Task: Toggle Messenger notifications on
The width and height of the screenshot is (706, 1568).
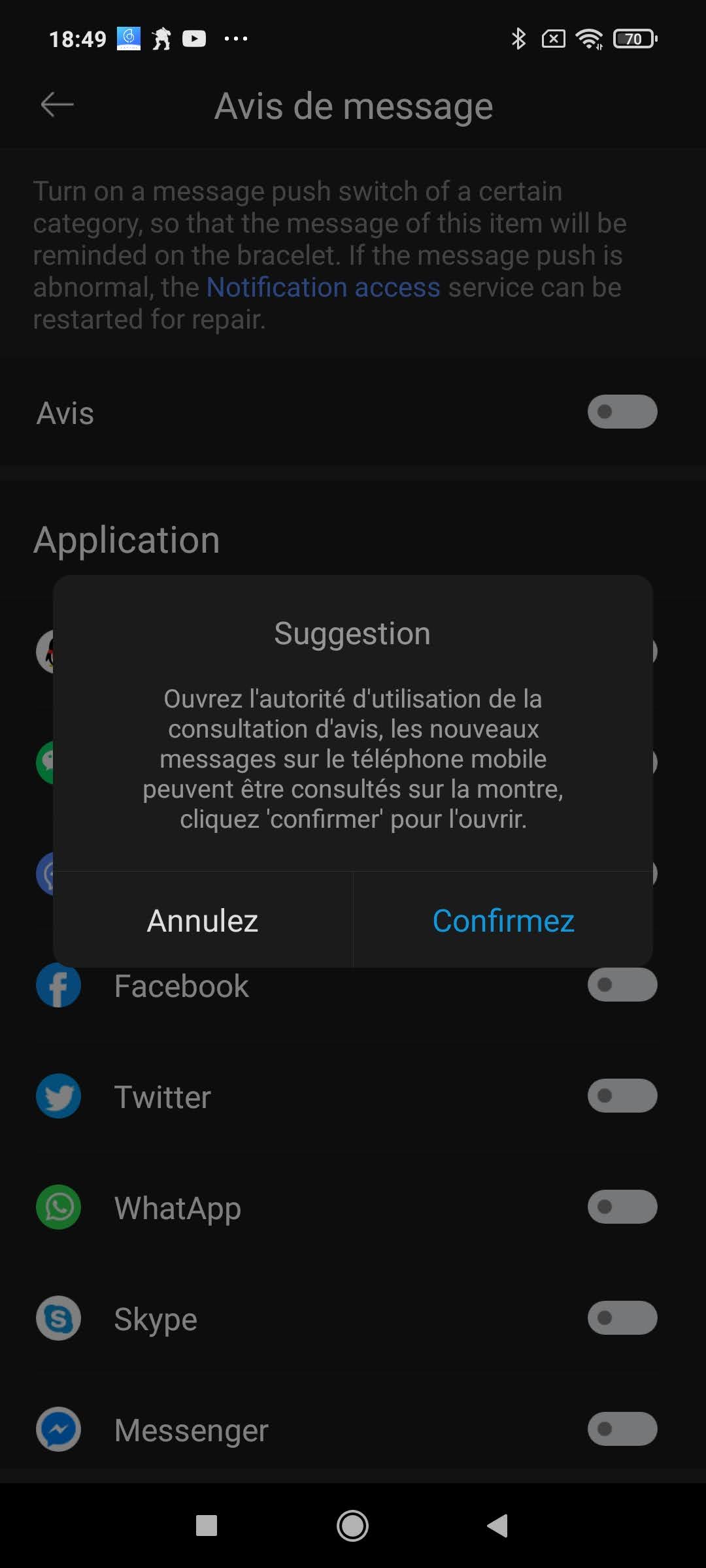Action: pyautogui.click(x=622, y=1429)
